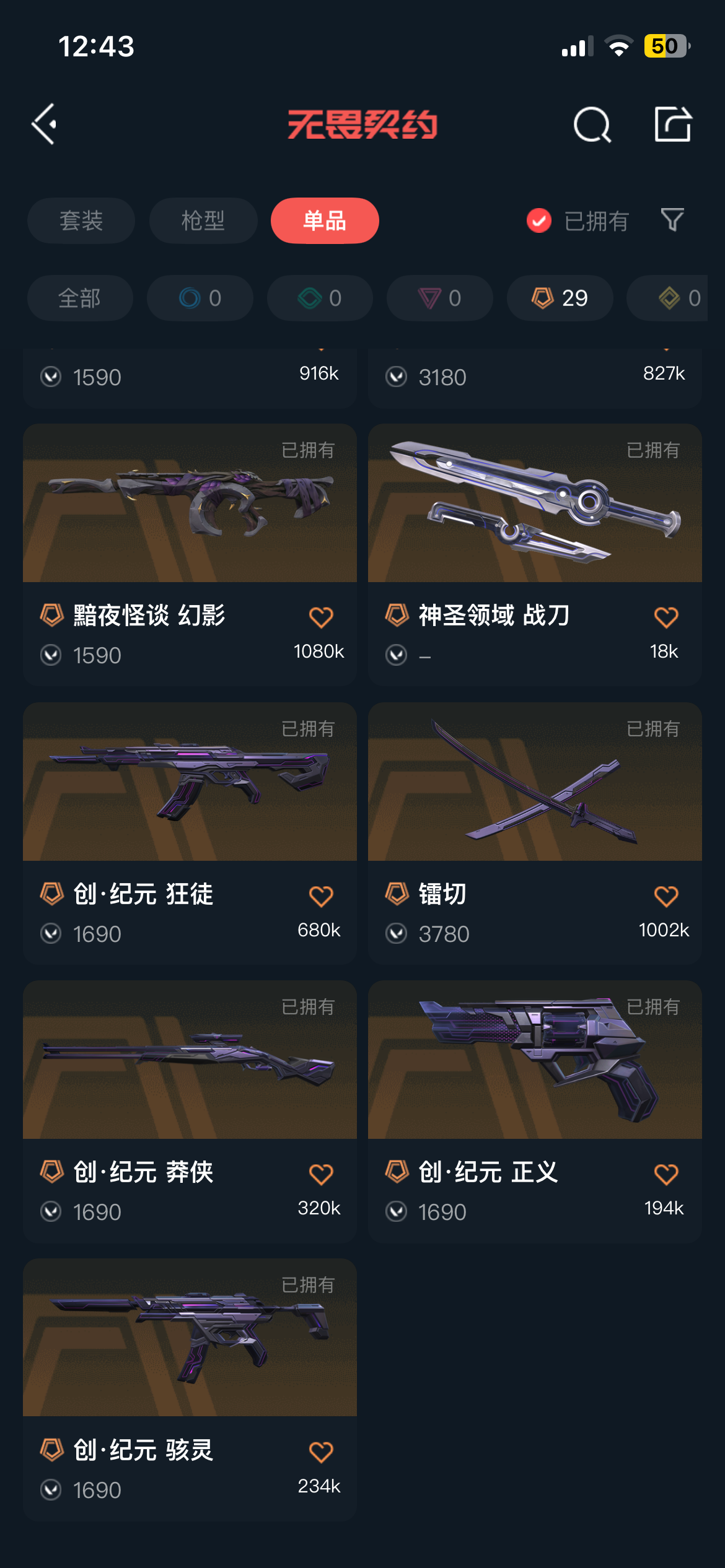The image size is (725, 1568).
Task: Open the 创·纪元 莽侠 skin card
Action: tap(190, 1111)
